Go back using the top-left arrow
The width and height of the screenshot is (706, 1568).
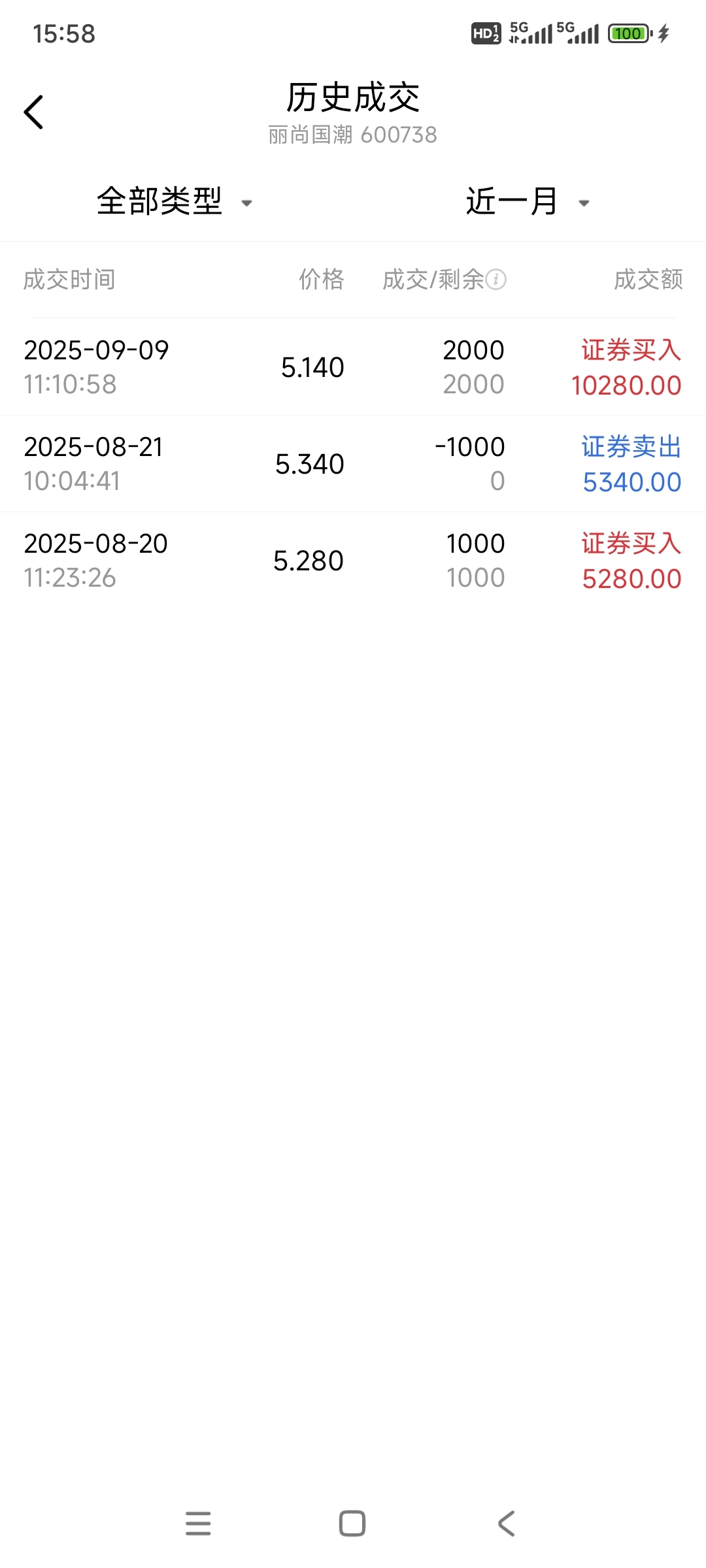pos(33,112)
